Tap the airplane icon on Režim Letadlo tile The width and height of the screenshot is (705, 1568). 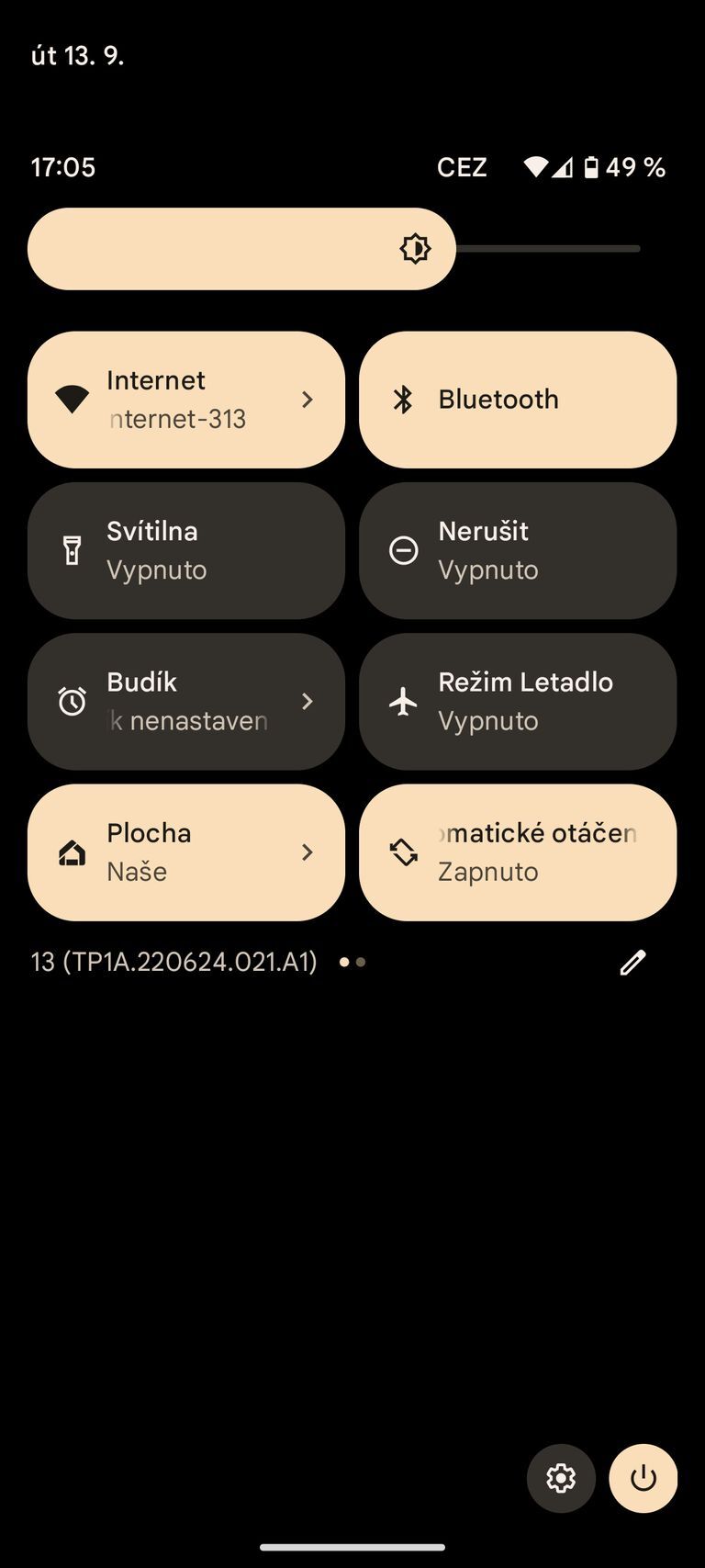(x=404, y=701)
